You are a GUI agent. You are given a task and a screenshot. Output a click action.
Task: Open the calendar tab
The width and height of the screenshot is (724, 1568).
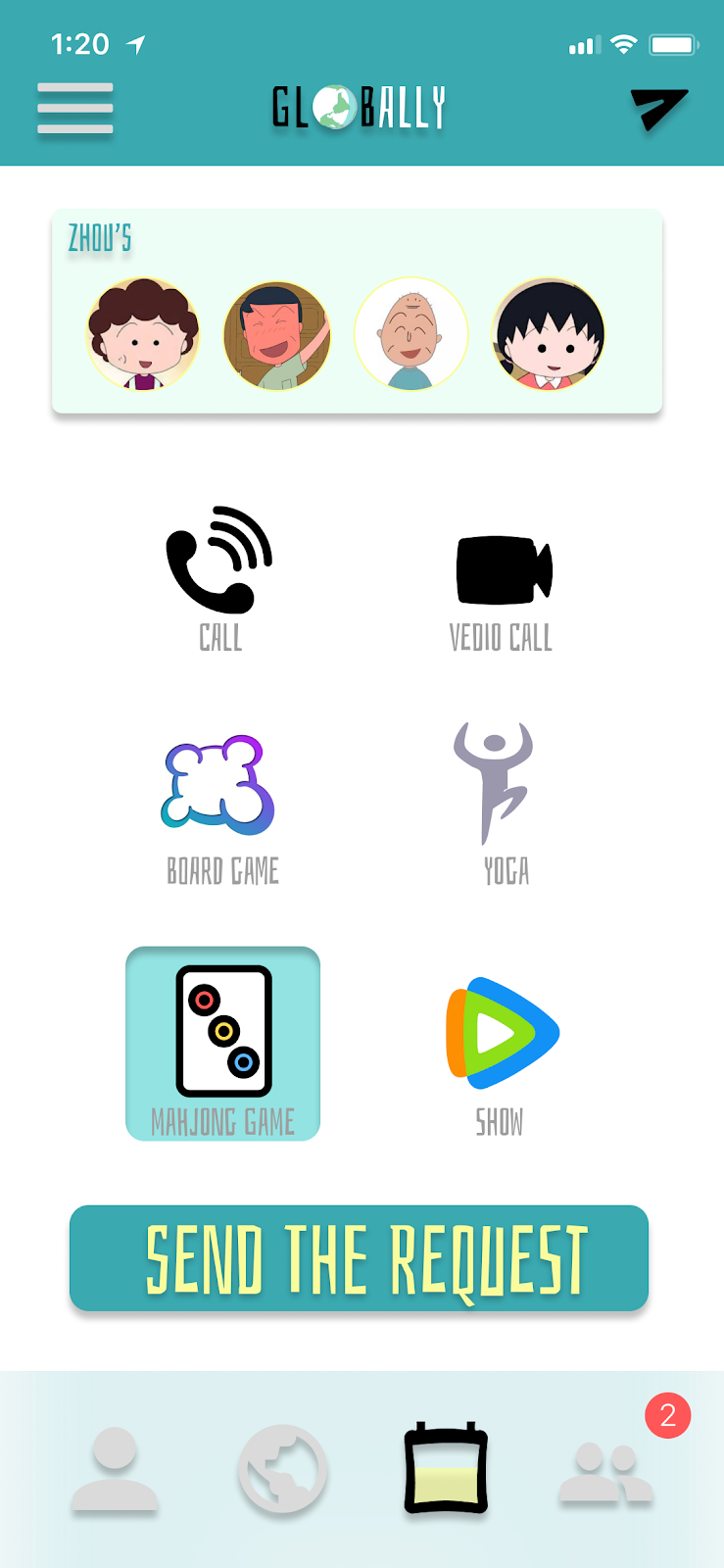click(x=447, y=1468)
